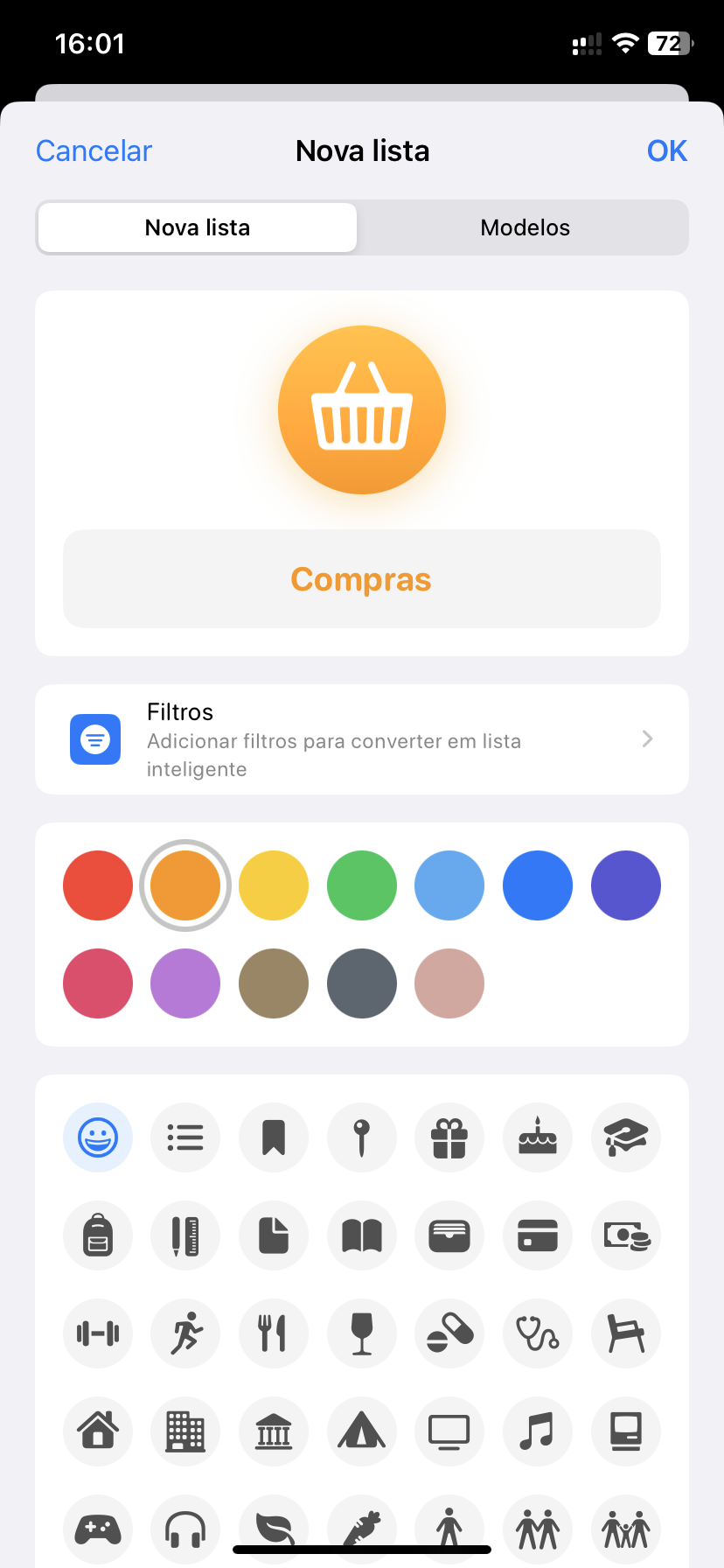Choose the red color swatch
The width and height of the screenshot is (724, 1568).
point(98,885)
